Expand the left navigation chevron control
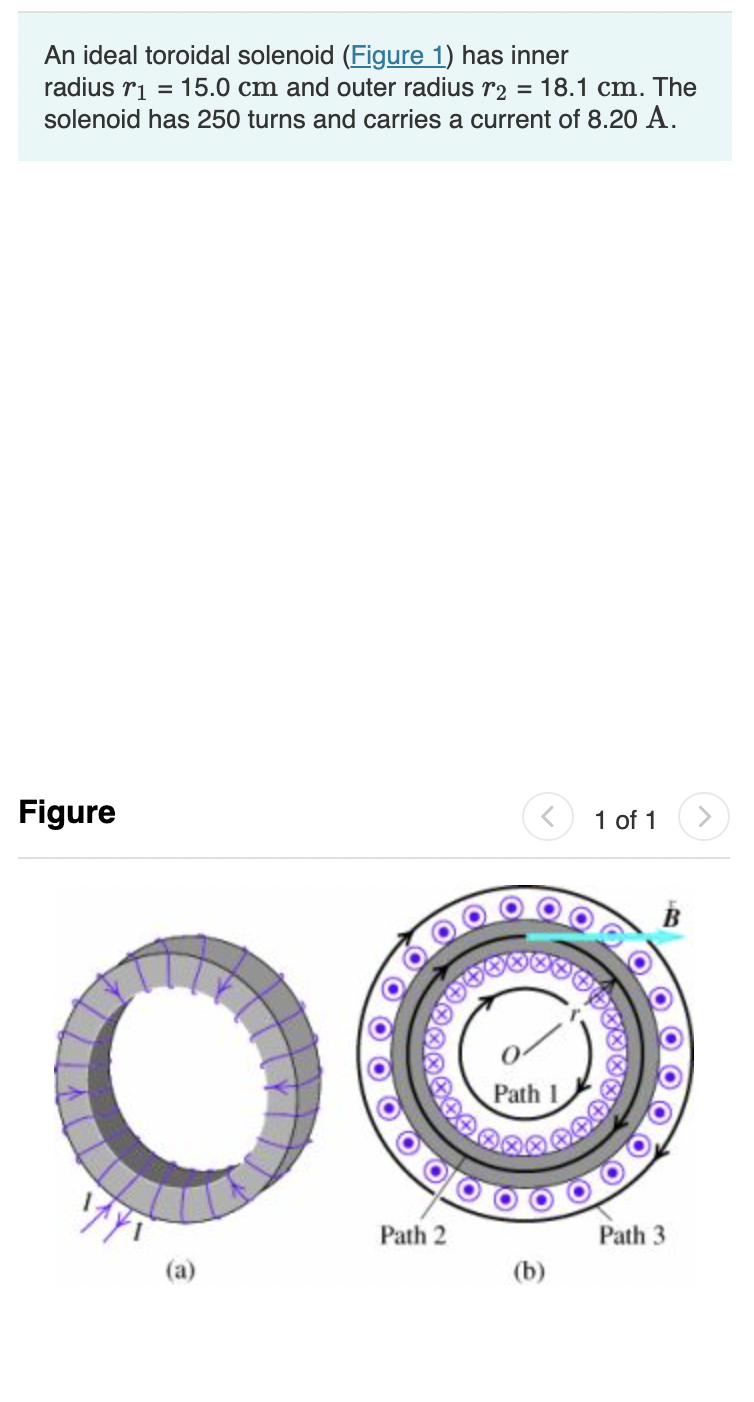This screenshot has width=754, height=1402. point(547,816)
